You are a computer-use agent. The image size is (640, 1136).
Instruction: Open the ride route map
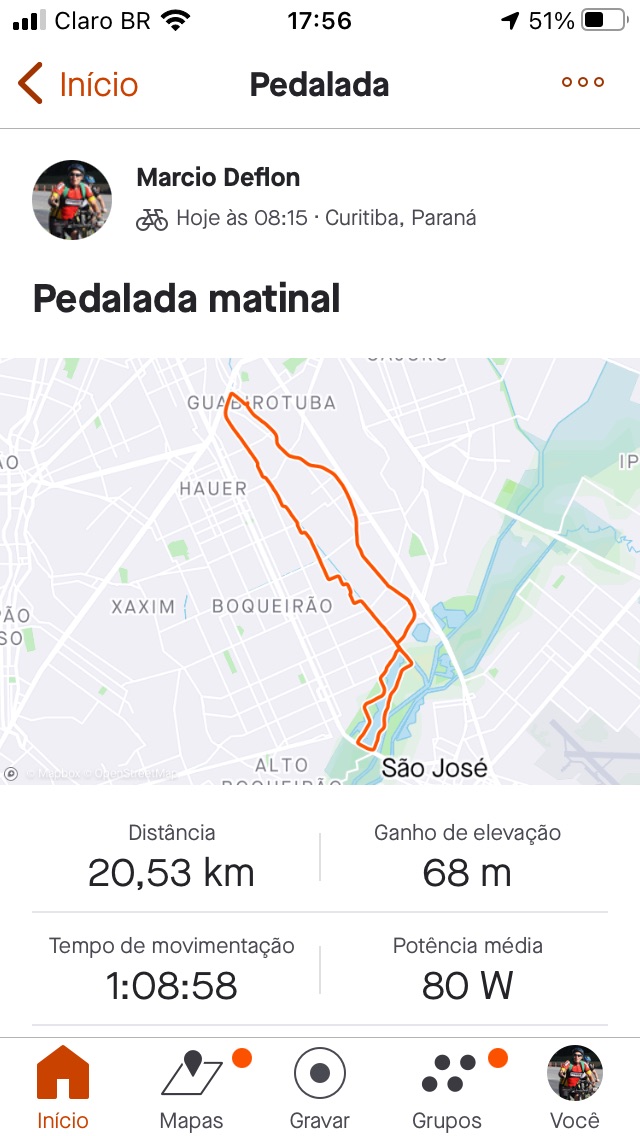click(x=320, y=571)
